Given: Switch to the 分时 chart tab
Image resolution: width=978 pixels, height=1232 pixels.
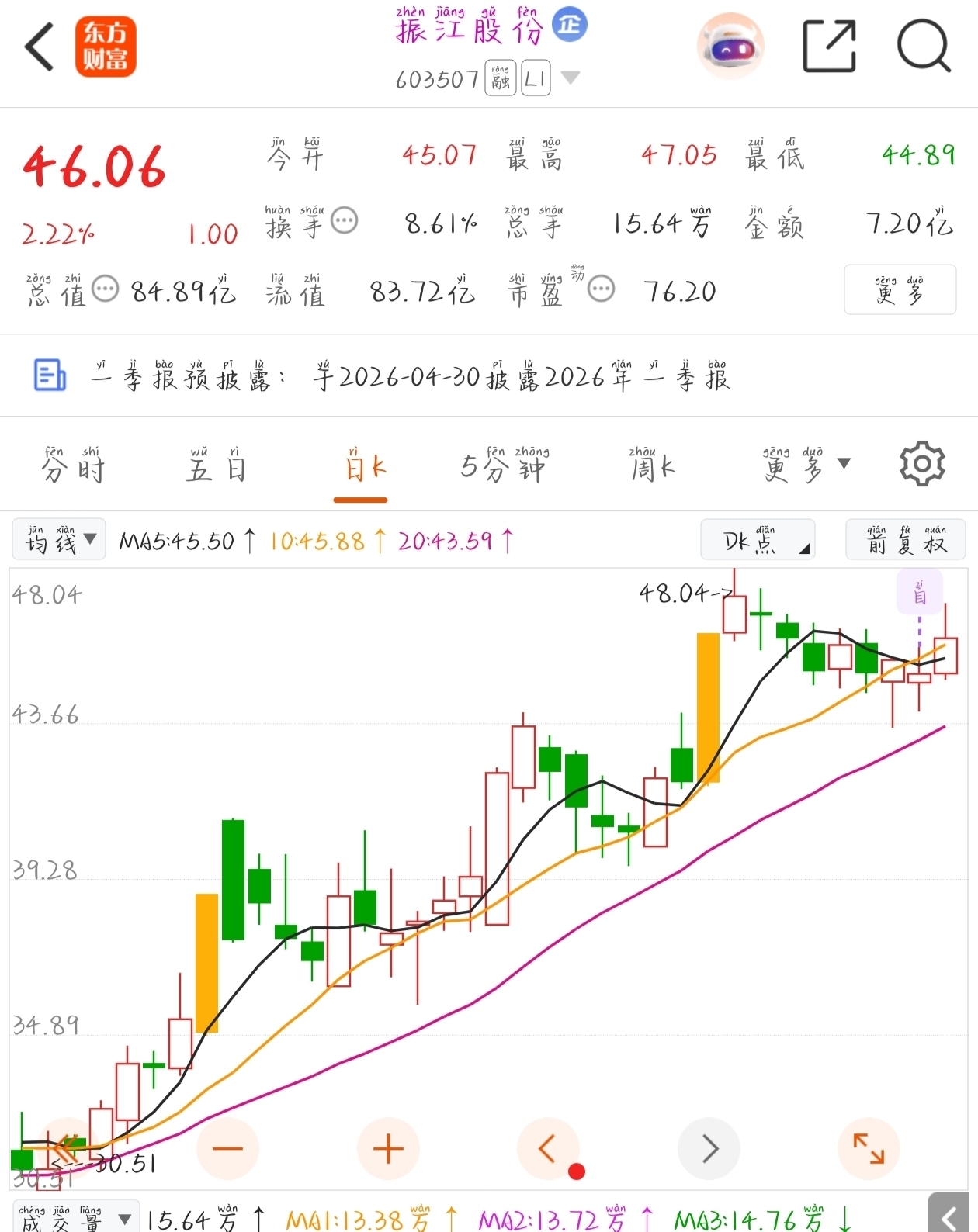Looking at the screenshot, I should [x=73, y=465].
